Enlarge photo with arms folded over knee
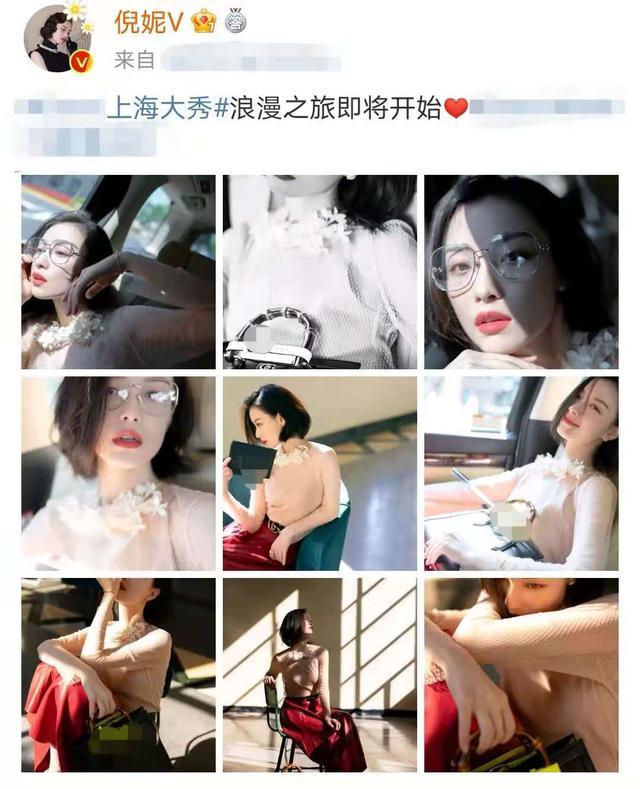Image resolution: width=640 pixels, height=789 pixels. click(x=521, y=674)
